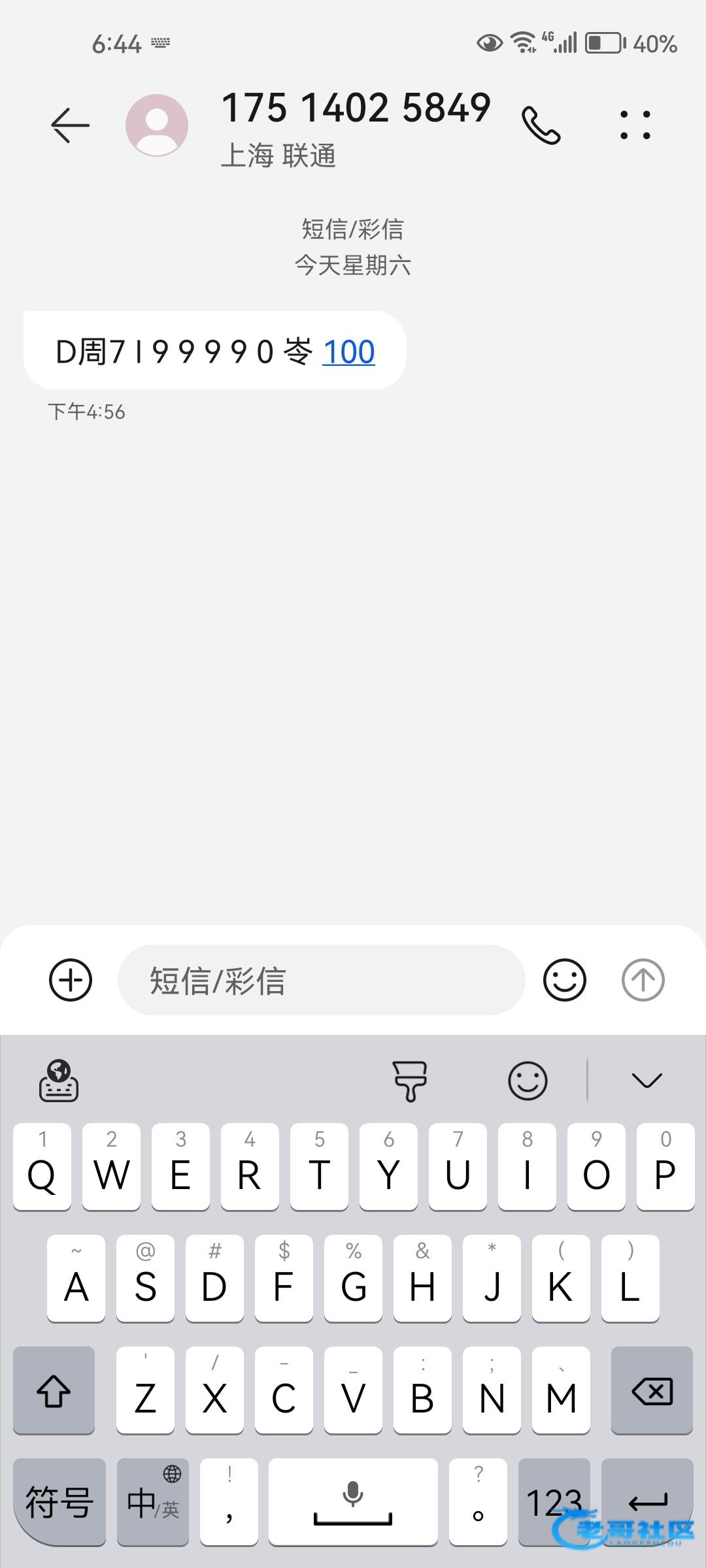Open the keyboard toolbar emoji face
706x1568 pixels.
pyautogui.click(x=528, y=1081)
